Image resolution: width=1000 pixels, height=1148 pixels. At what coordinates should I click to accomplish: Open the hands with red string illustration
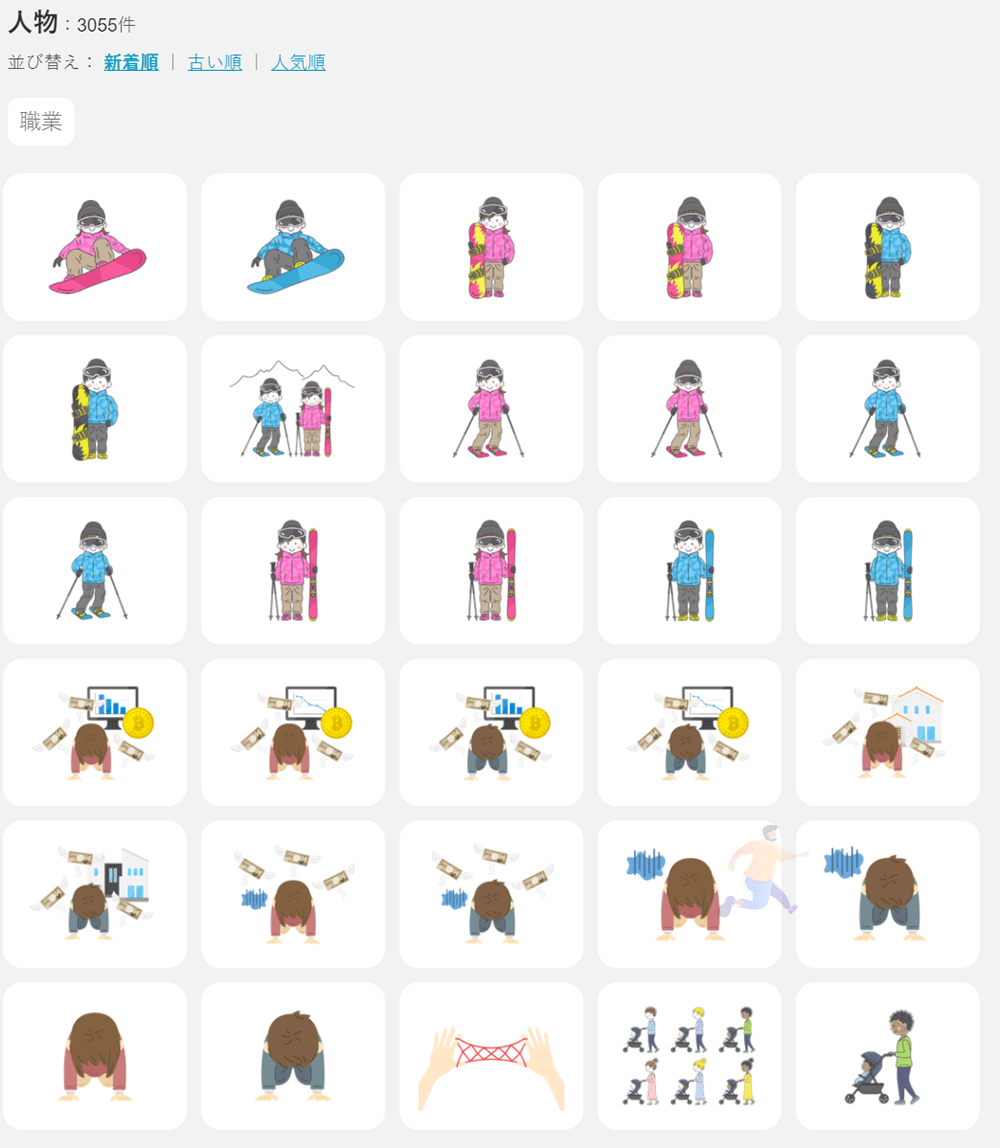tap(491, 1056)
